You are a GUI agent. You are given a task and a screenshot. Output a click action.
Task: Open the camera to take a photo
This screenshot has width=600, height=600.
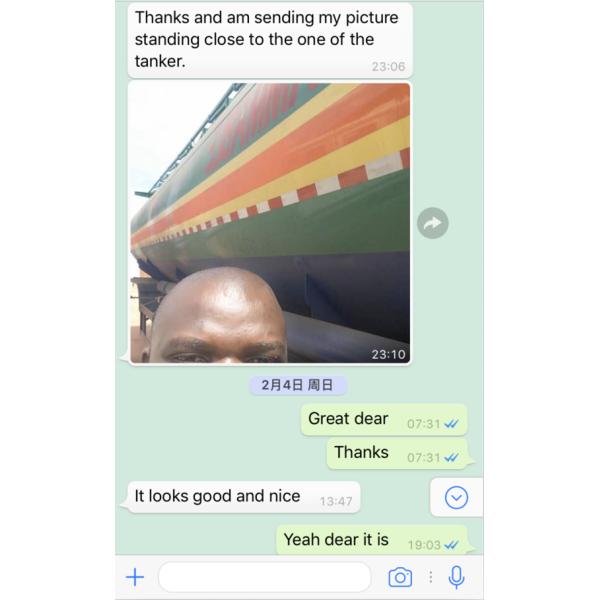click(x=400, y=577)
